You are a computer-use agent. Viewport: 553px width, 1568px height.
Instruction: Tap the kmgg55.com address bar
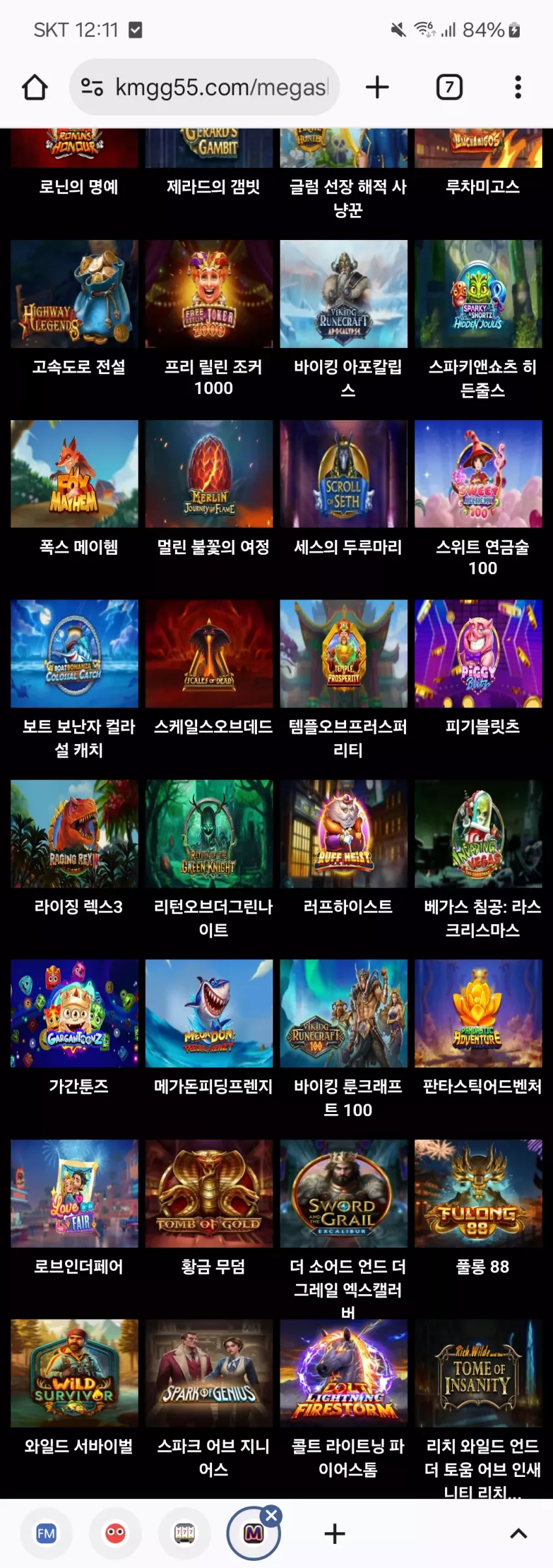[x=204, y=87]
